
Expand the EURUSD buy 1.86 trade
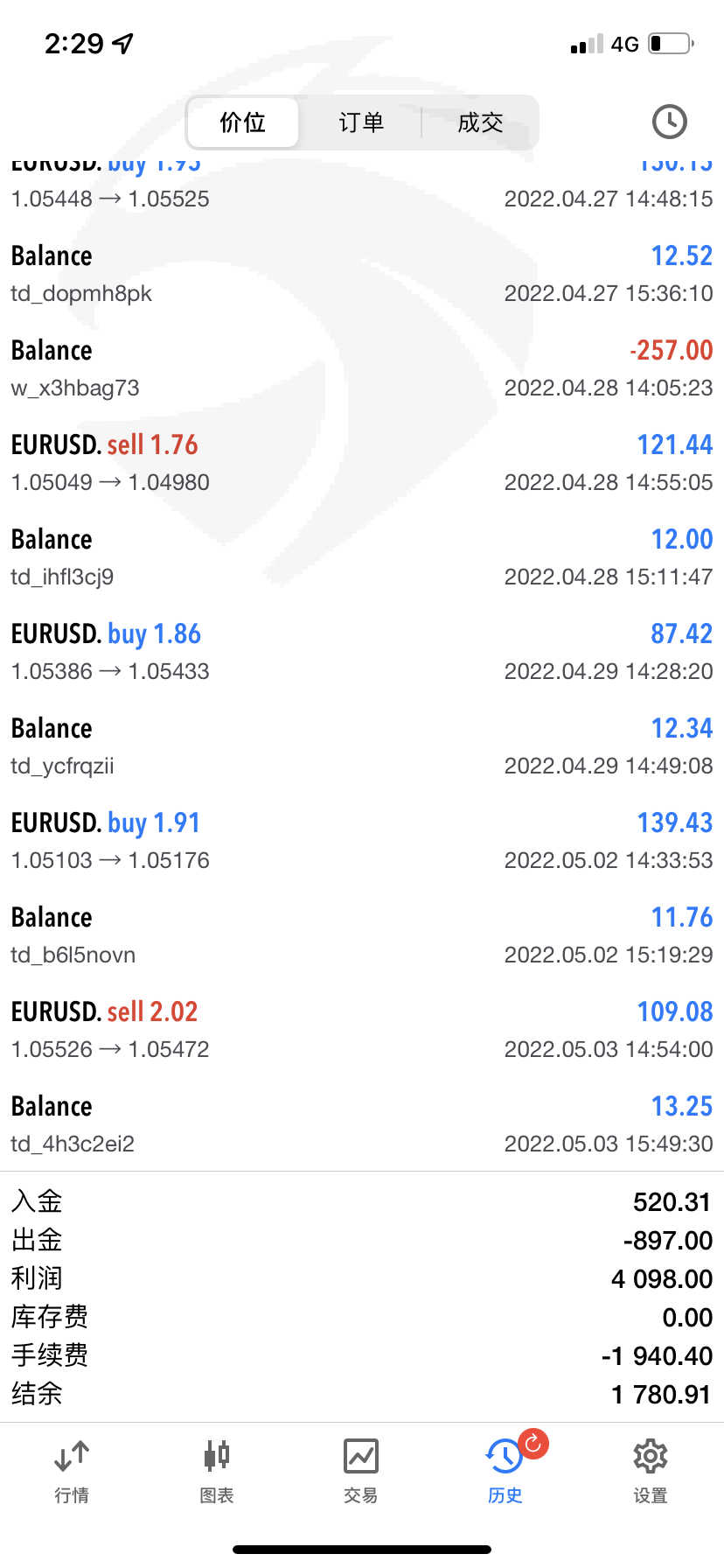pos(361,652)
